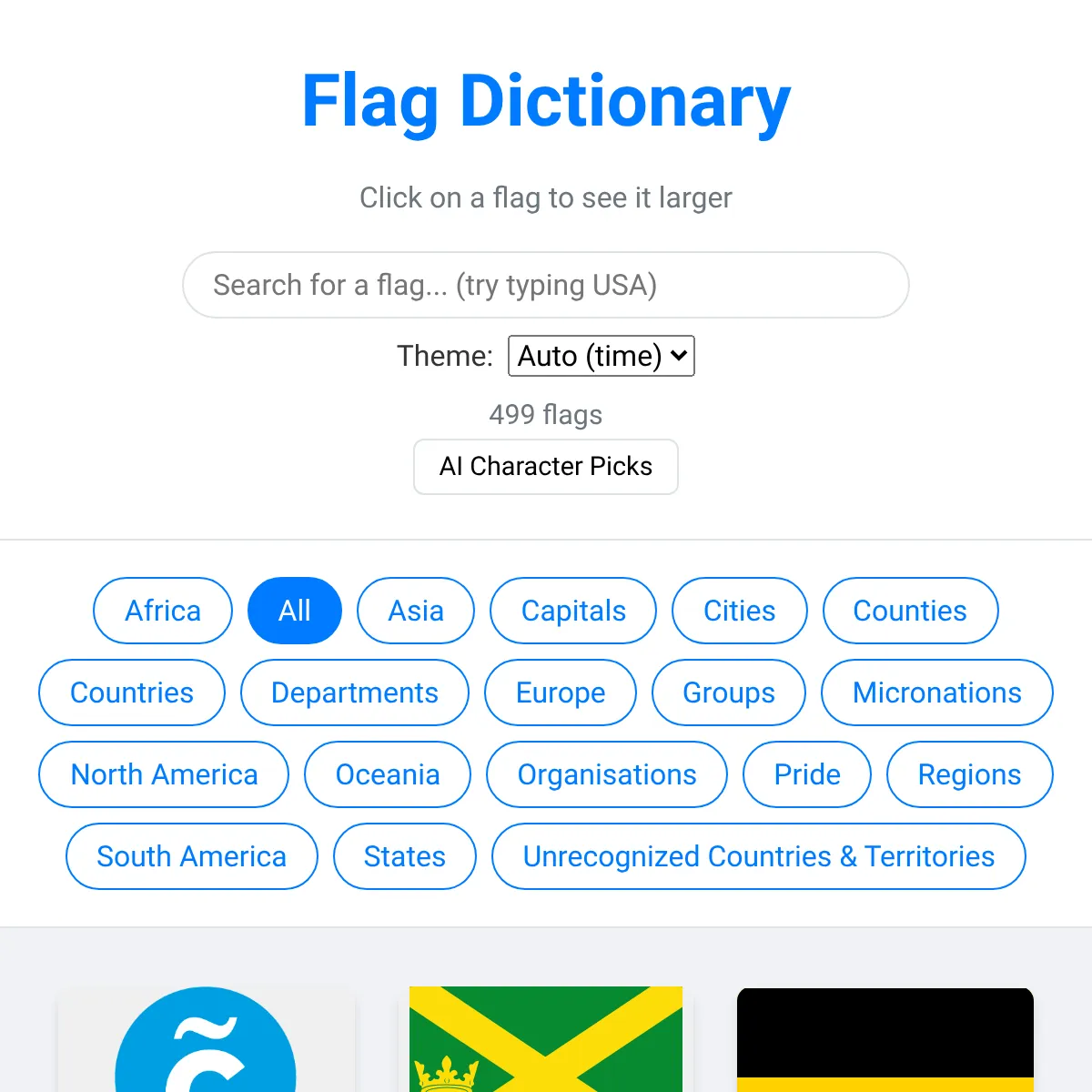
Task: Choose the South America category
Action: [x=192, y=856]
